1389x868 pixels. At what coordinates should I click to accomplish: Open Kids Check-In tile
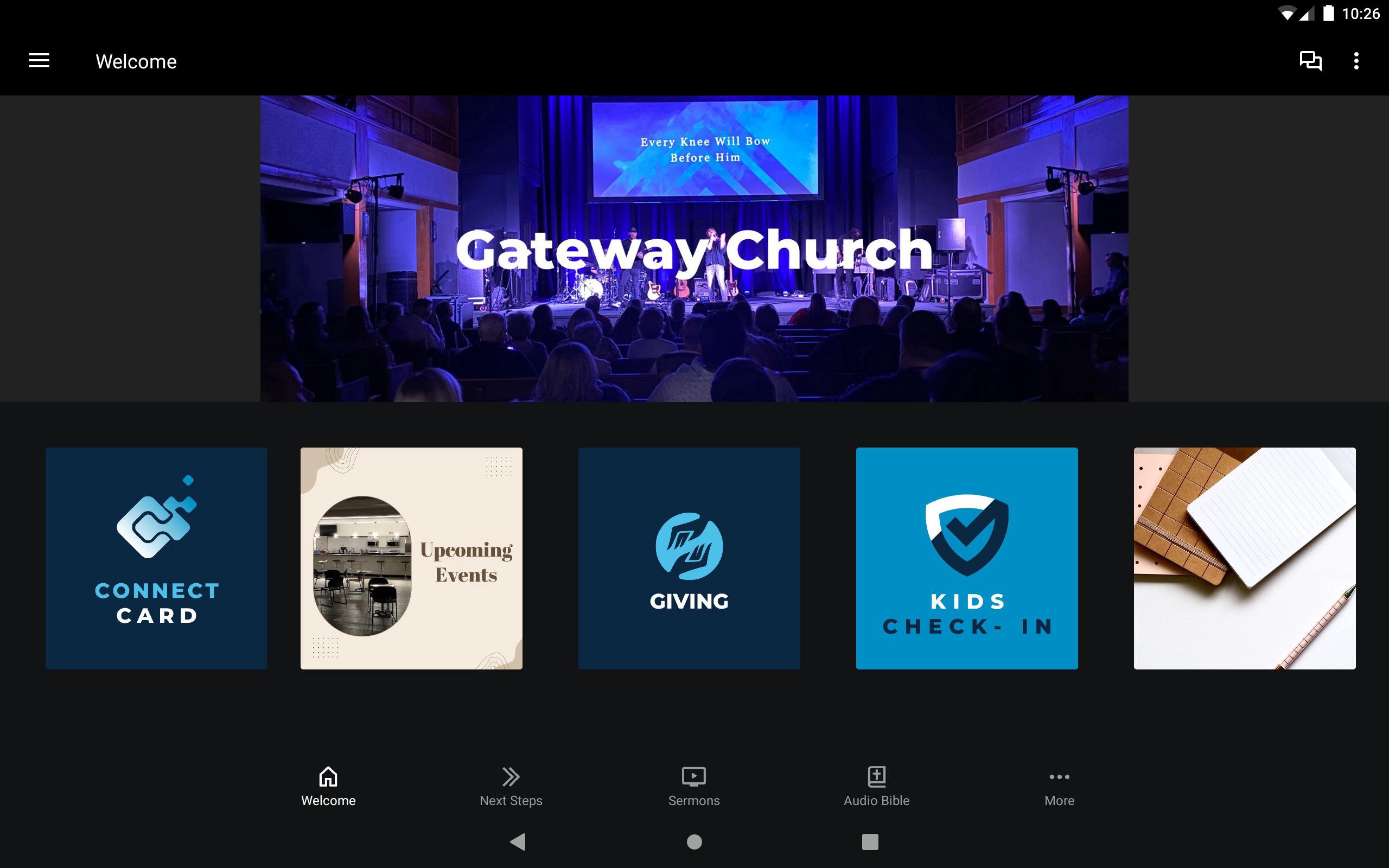coord(966,558)
